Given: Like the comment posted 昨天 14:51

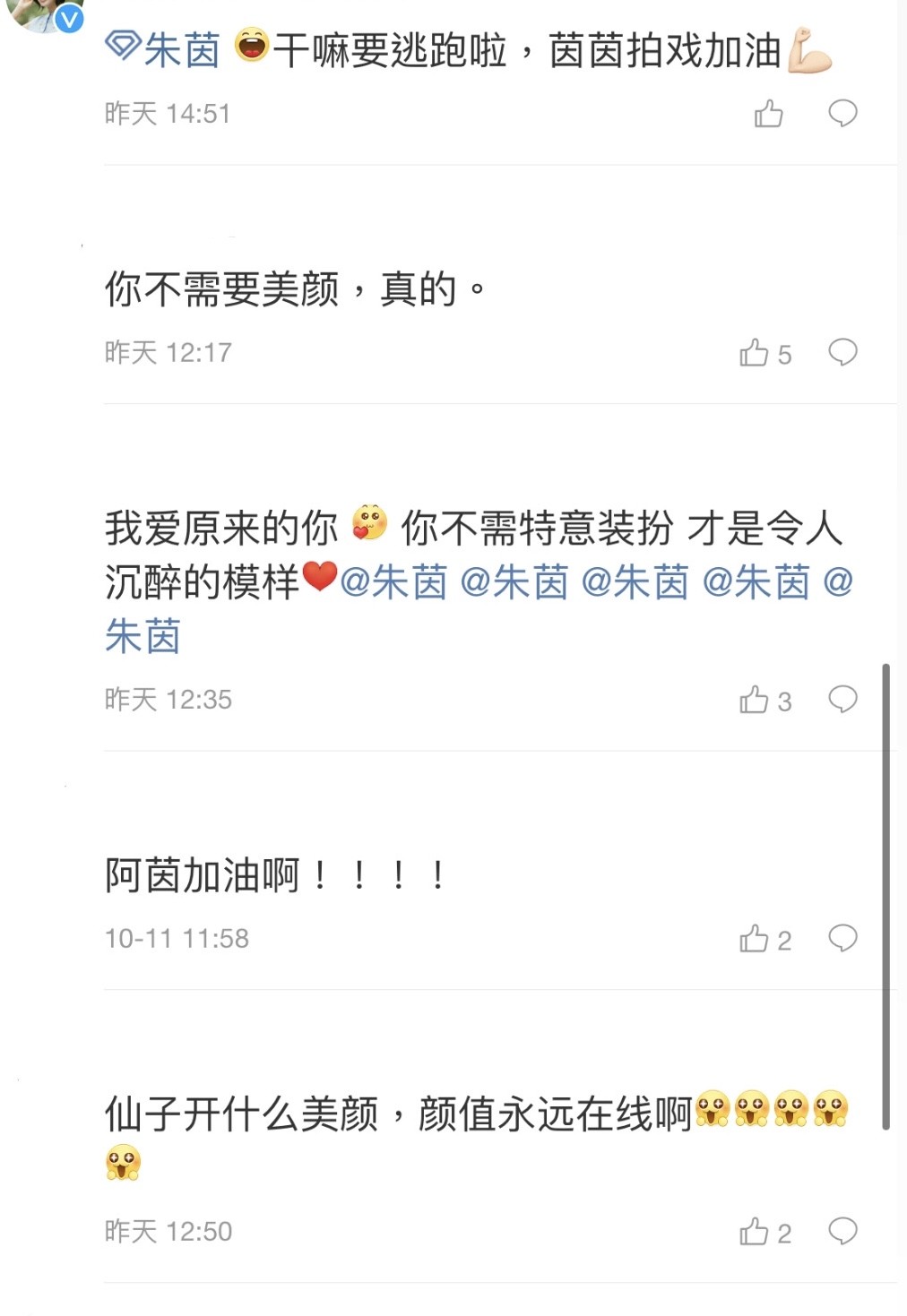Looking at the screenshot, I should [768, 114].
